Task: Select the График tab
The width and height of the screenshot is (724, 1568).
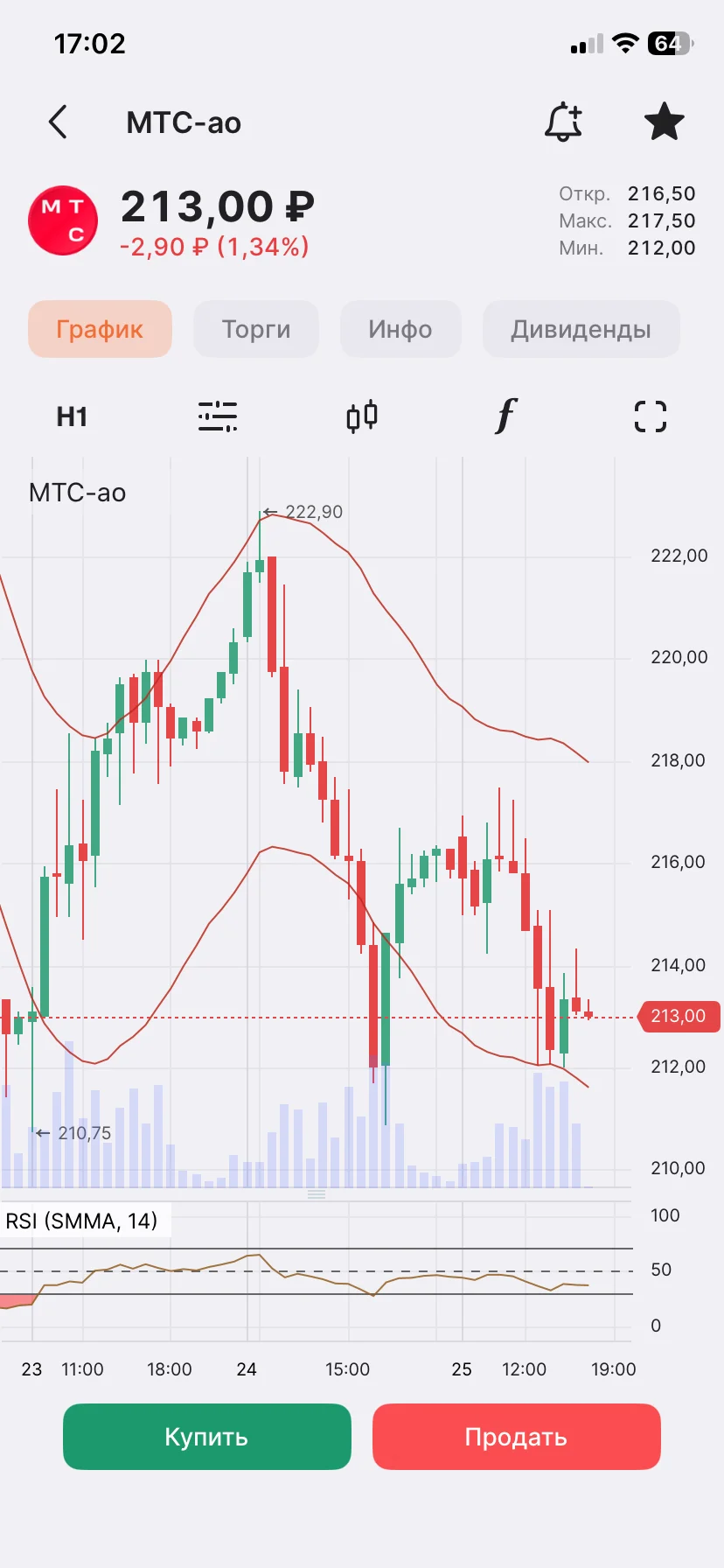Action: (x=100, y=329)
